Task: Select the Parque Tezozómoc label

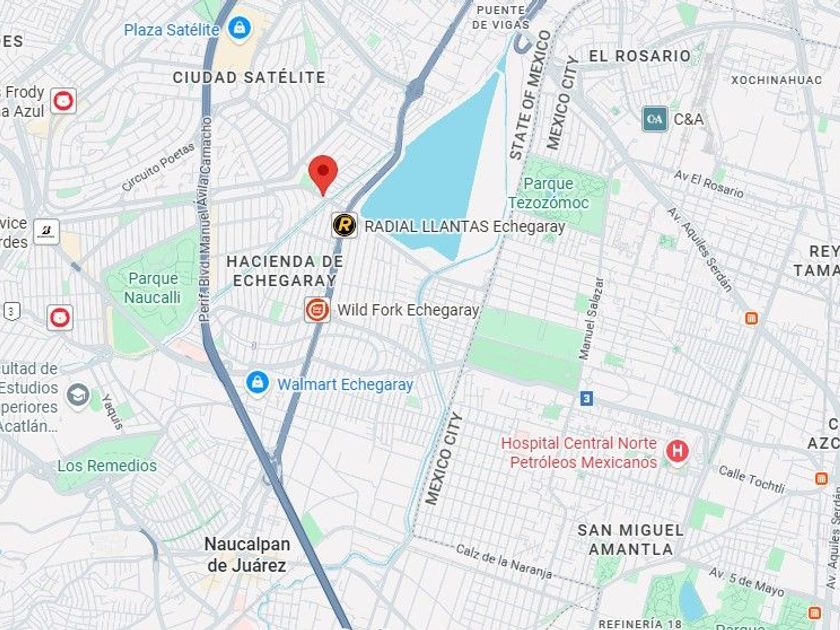Action: pyautogui.click(x=548, y=193)
